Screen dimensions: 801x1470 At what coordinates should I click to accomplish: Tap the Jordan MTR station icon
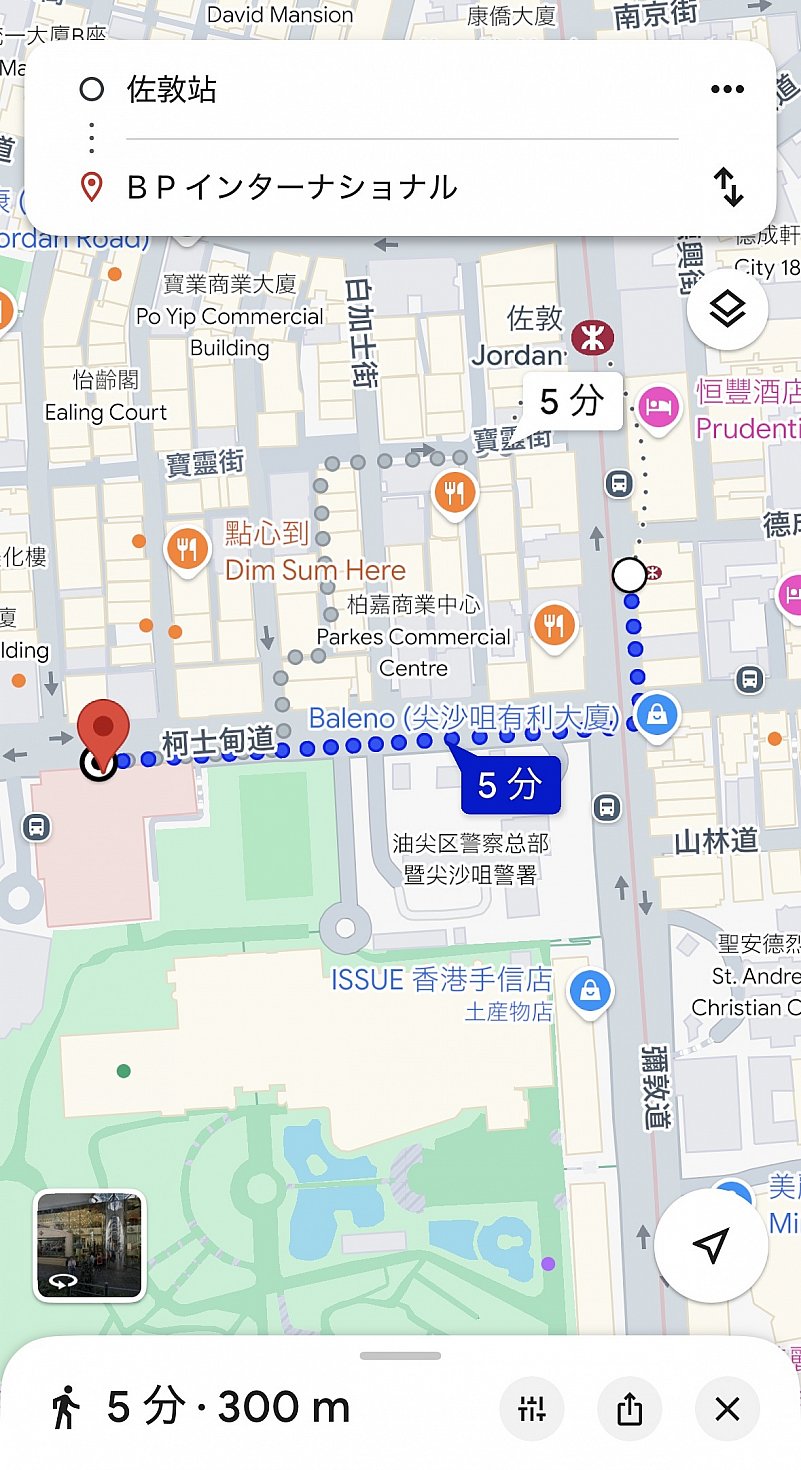[591, 337]
